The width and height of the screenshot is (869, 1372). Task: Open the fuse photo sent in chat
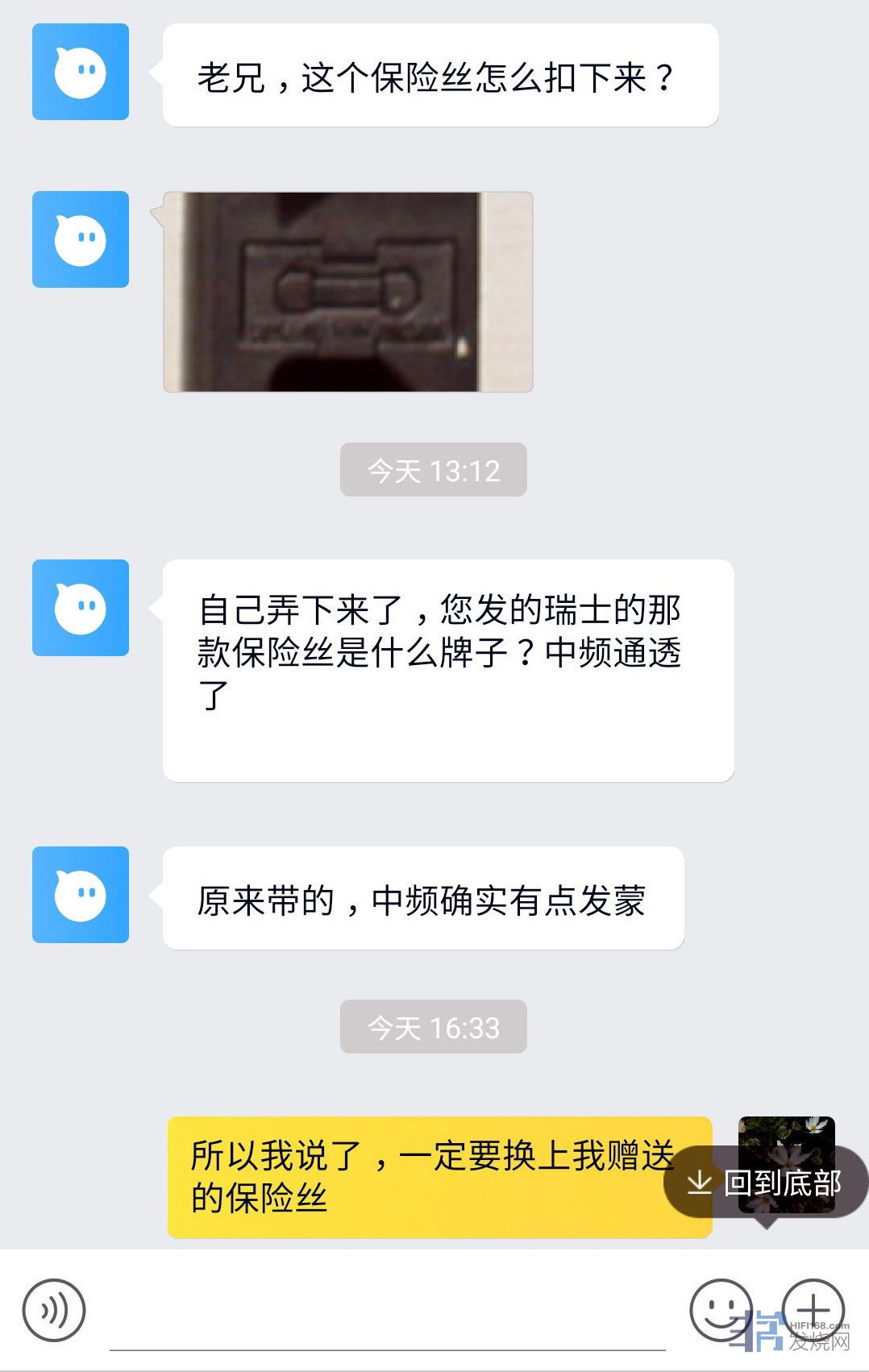[347, 292]
